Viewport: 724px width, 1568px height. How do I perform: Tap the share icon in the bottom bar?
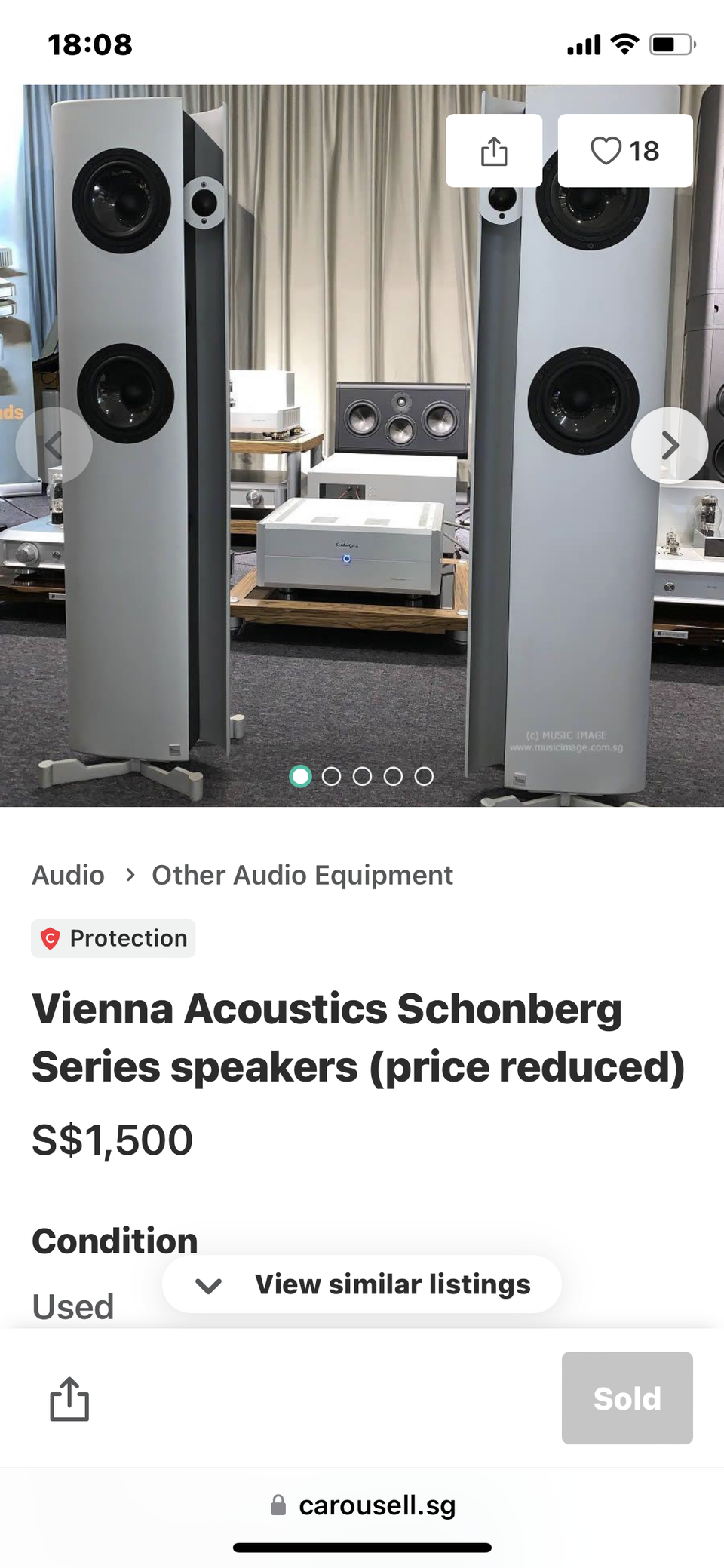69,1399
